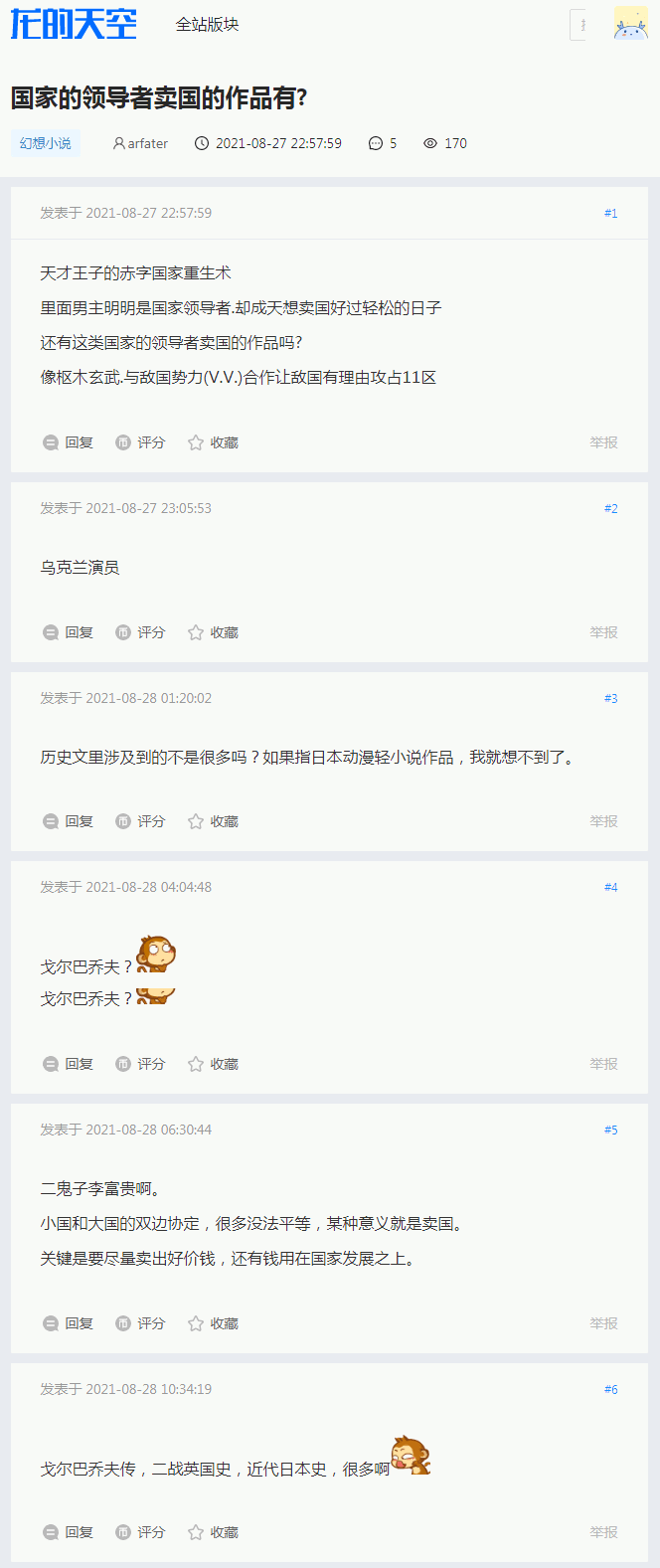View author arfater's profile
This screenshot has width=660, height=1568.
[x=140, y=143]
